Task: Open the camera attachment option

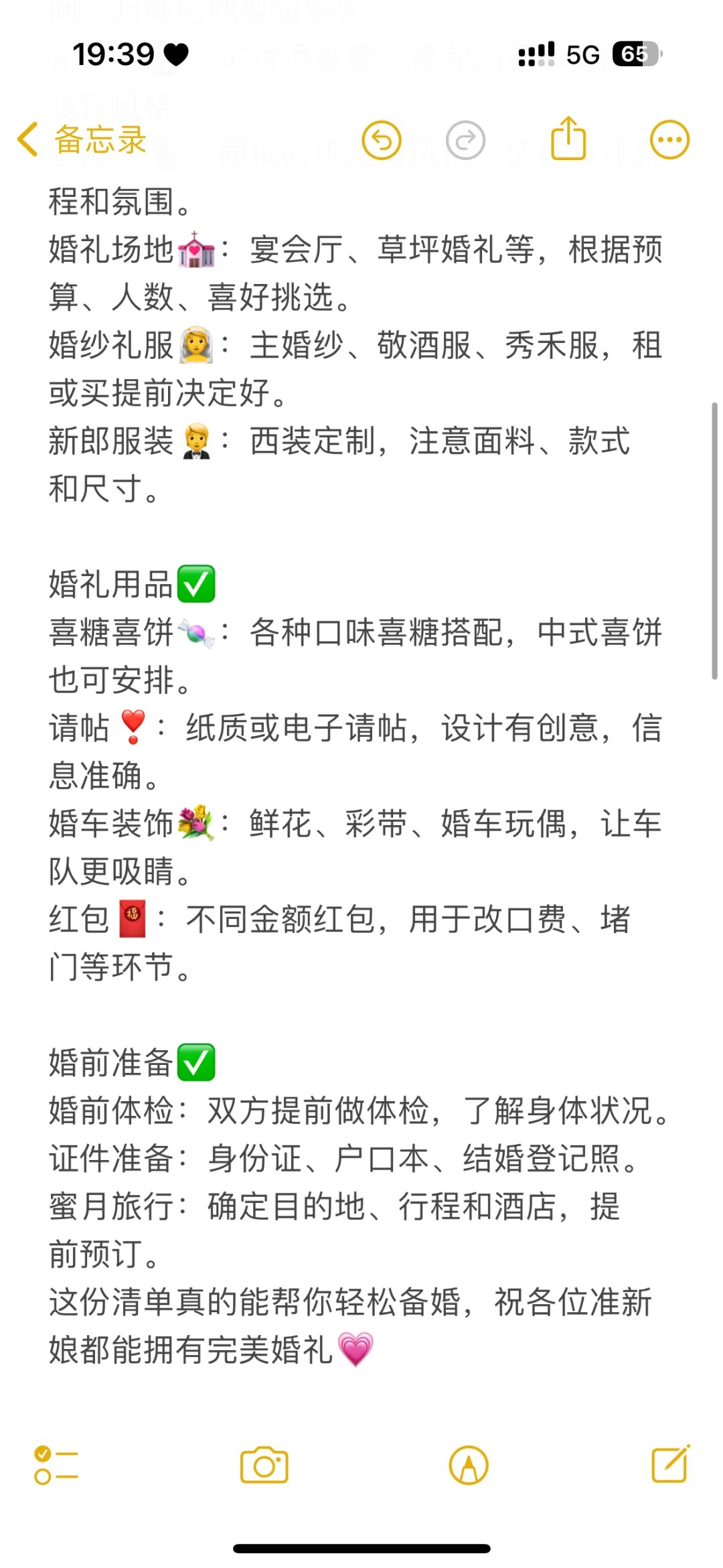Action: [264, 1465]
